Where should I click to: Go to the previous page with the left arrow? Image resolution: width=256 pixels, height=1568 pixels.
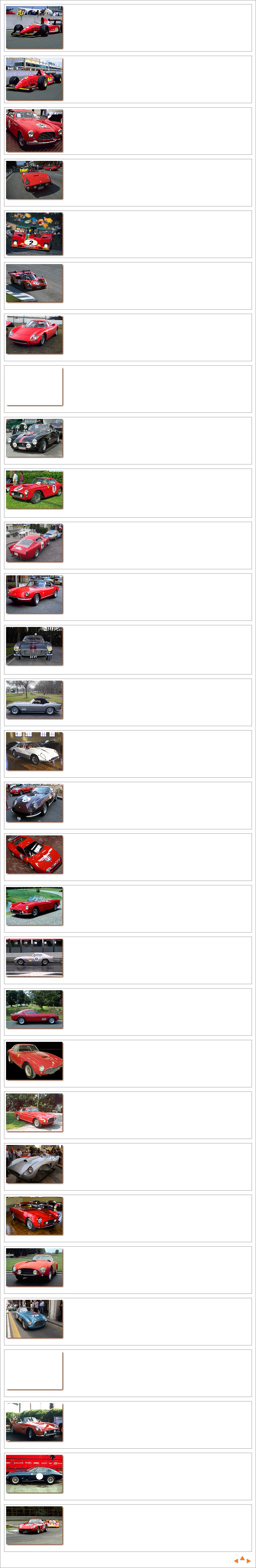(236, 1560)
